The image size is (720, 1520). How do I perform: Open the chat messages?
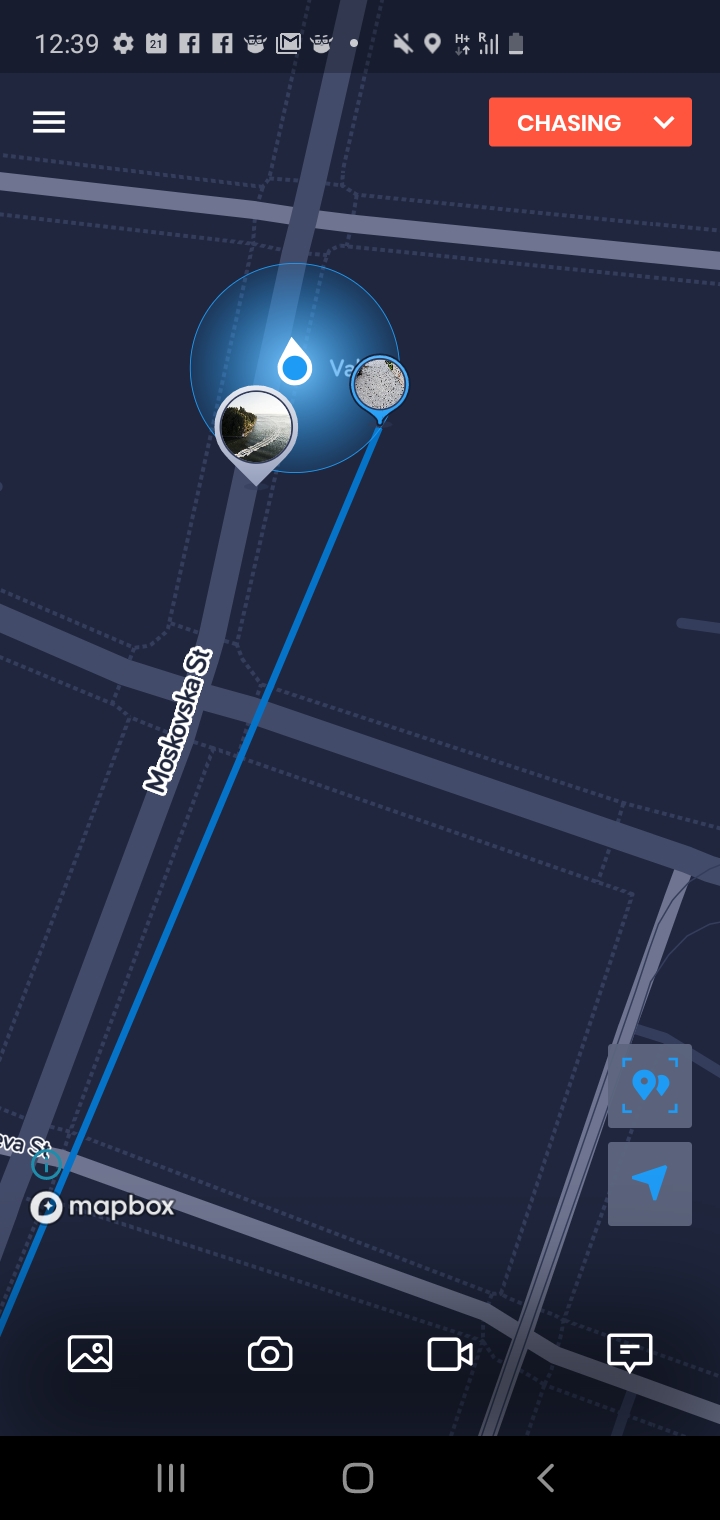[x=630, y=1354]
